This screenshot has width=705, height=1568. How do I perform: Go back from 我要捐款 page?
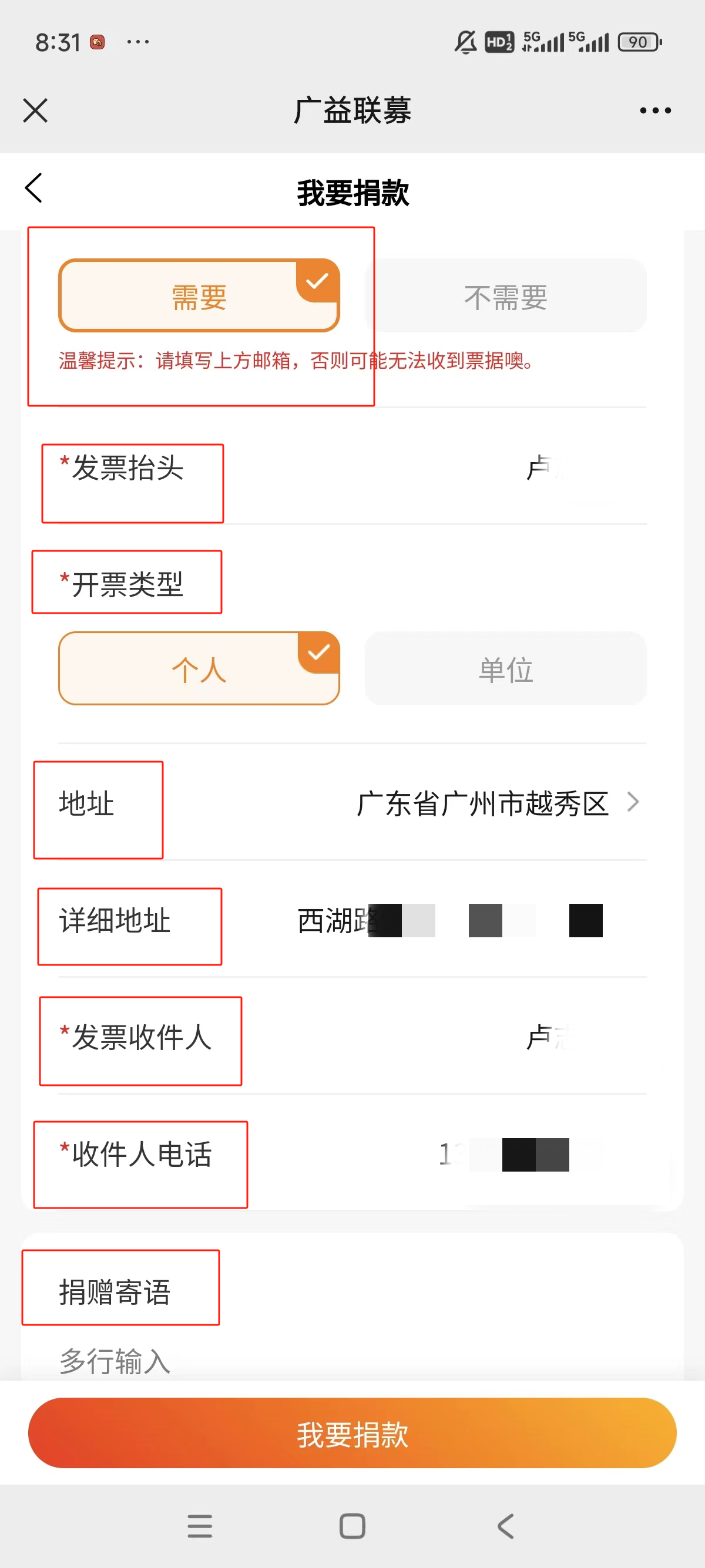pos(34,188)
